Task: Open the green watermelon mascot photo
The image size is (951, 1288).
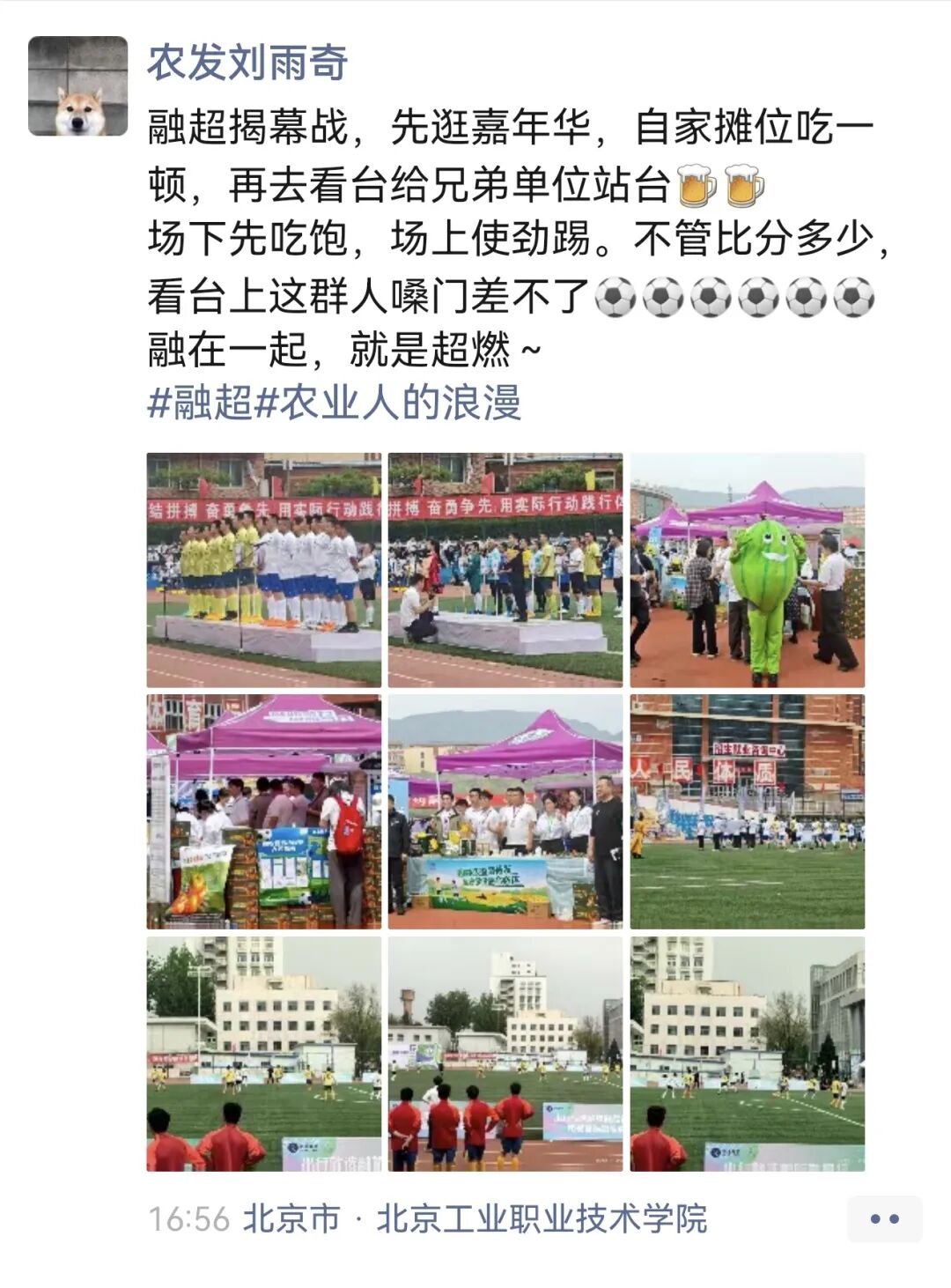Action: tap(748, 570)
